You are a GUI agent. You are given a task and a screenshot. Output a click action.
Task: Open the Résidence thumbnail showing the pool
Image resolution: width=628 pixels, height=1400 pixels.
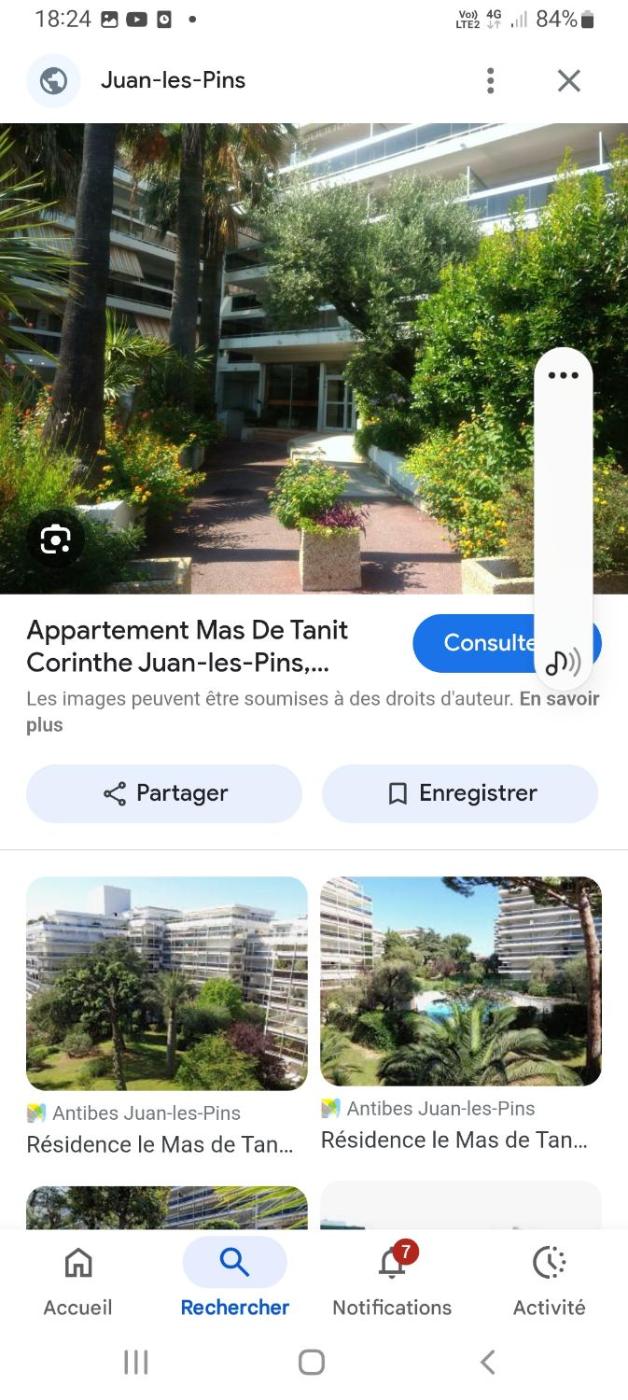[x=461, y=981]
